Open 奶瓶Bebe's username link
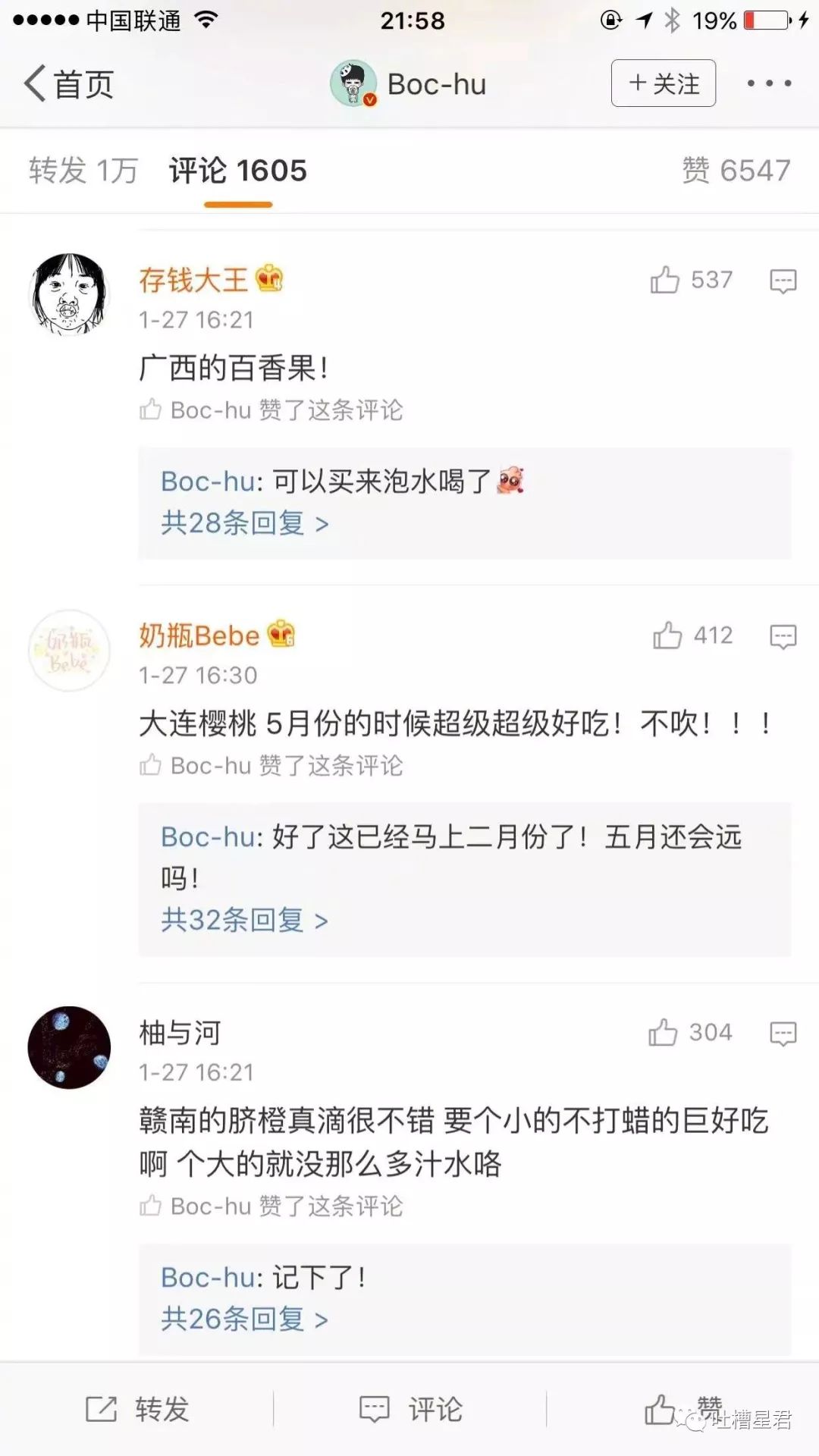Image resolution: width=819 pixels, height=1456 pixels. click(199, 635)
